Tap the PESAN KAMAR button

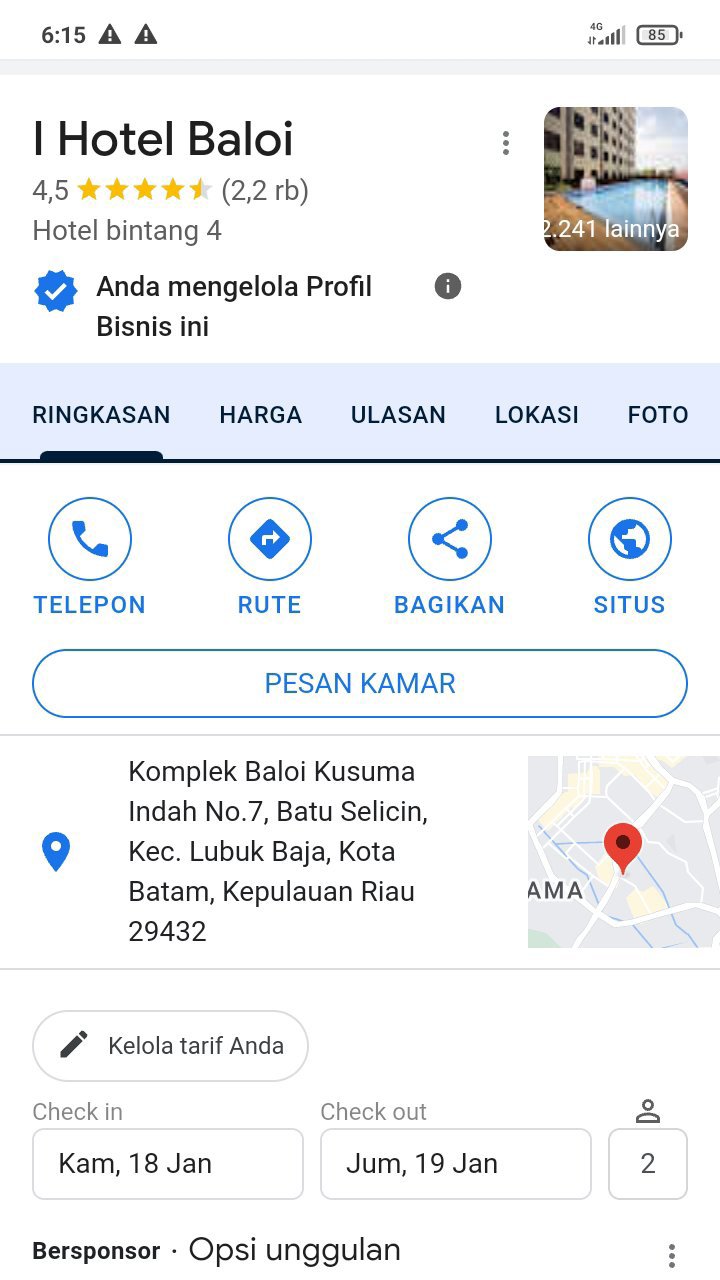pyautogui.click(x=360, y=684)
